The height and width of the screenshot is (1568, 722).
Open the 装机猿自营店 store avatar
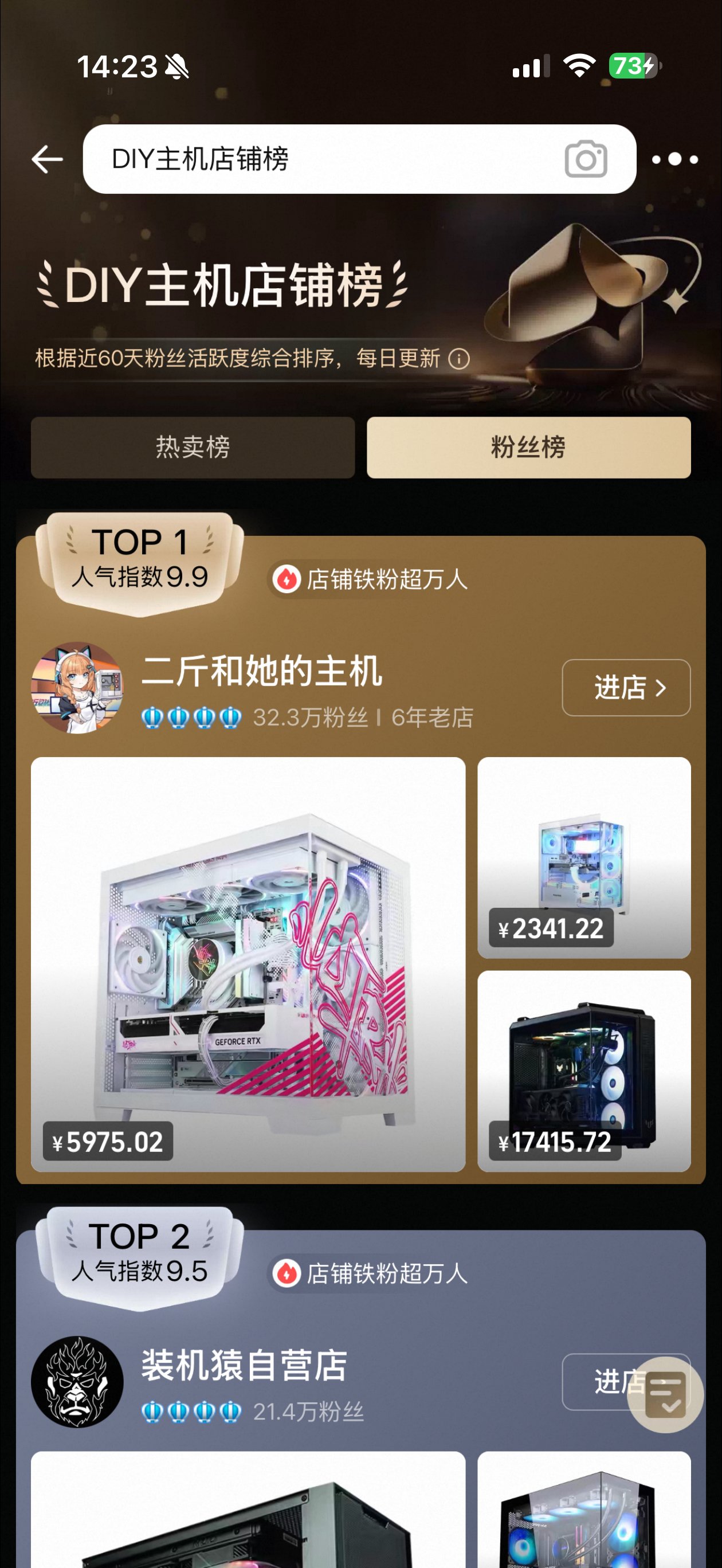[x=77, y=1382]
